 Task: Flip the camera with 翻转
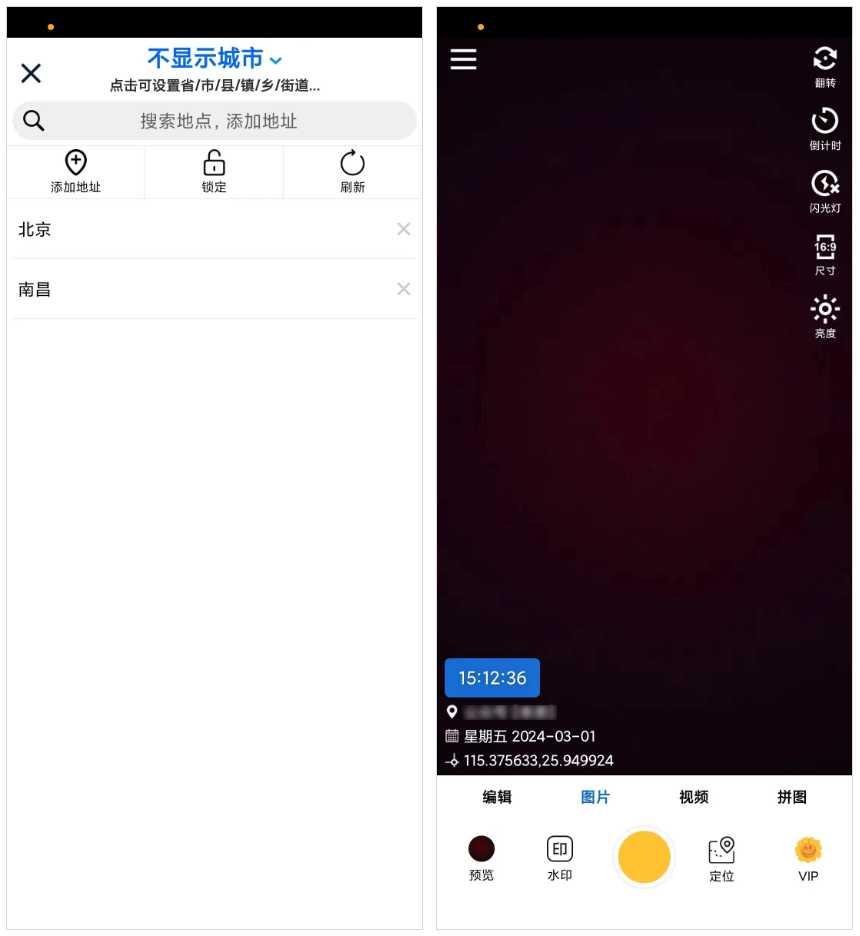tap(824, 66)
